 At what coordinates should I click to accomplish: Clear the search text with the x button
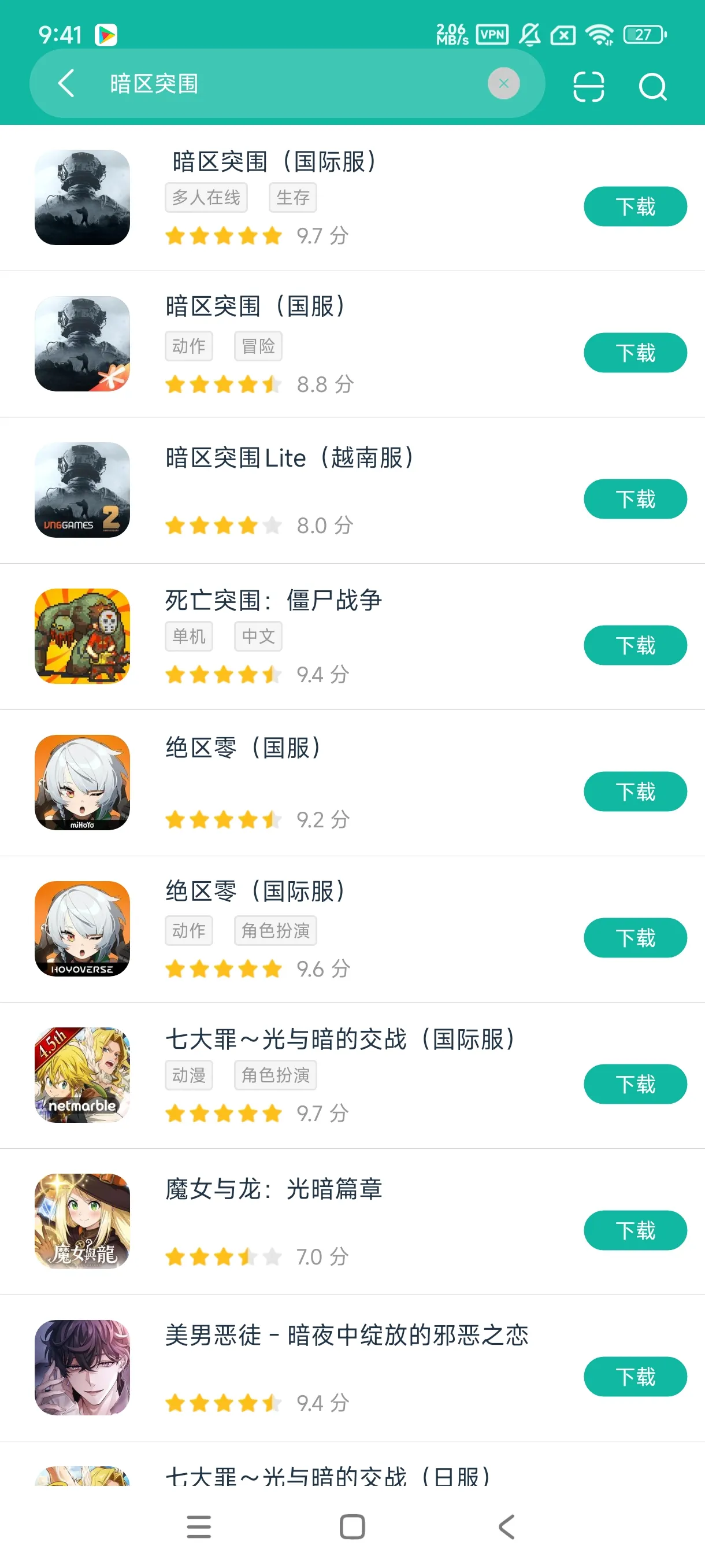(x=503, y=83)
